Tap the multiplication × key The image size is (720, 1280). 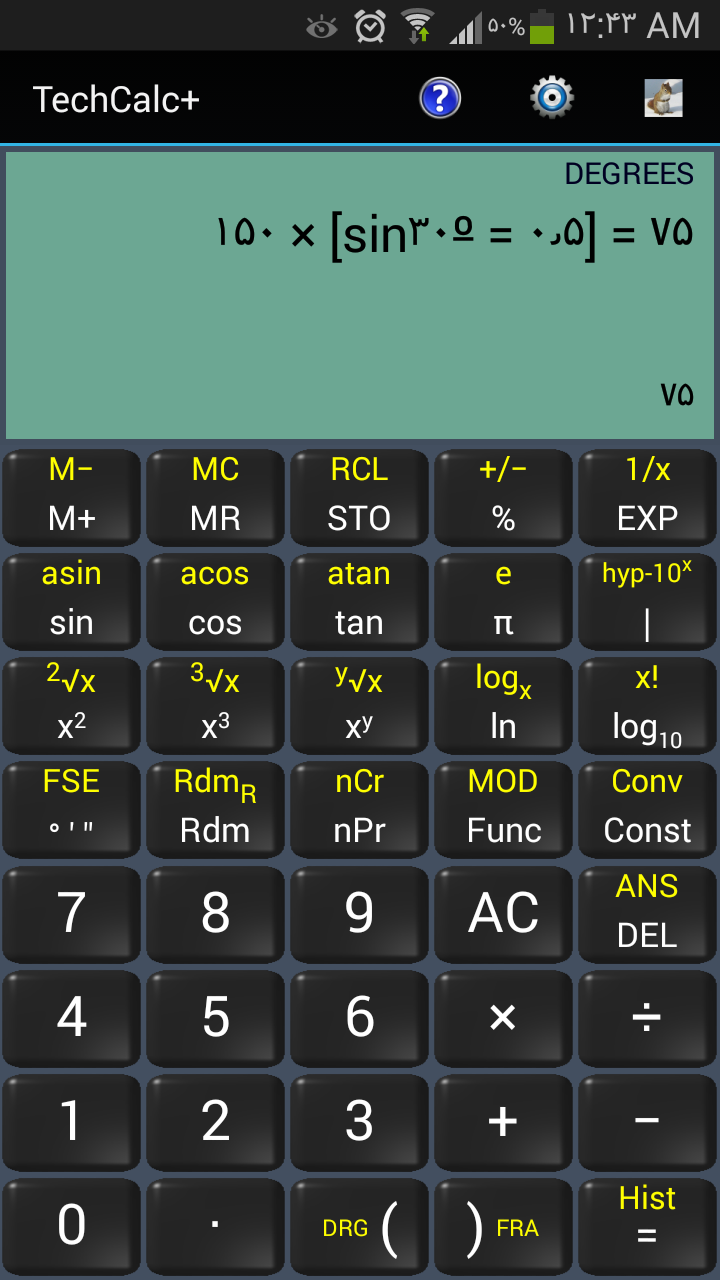coord(503,1017)
